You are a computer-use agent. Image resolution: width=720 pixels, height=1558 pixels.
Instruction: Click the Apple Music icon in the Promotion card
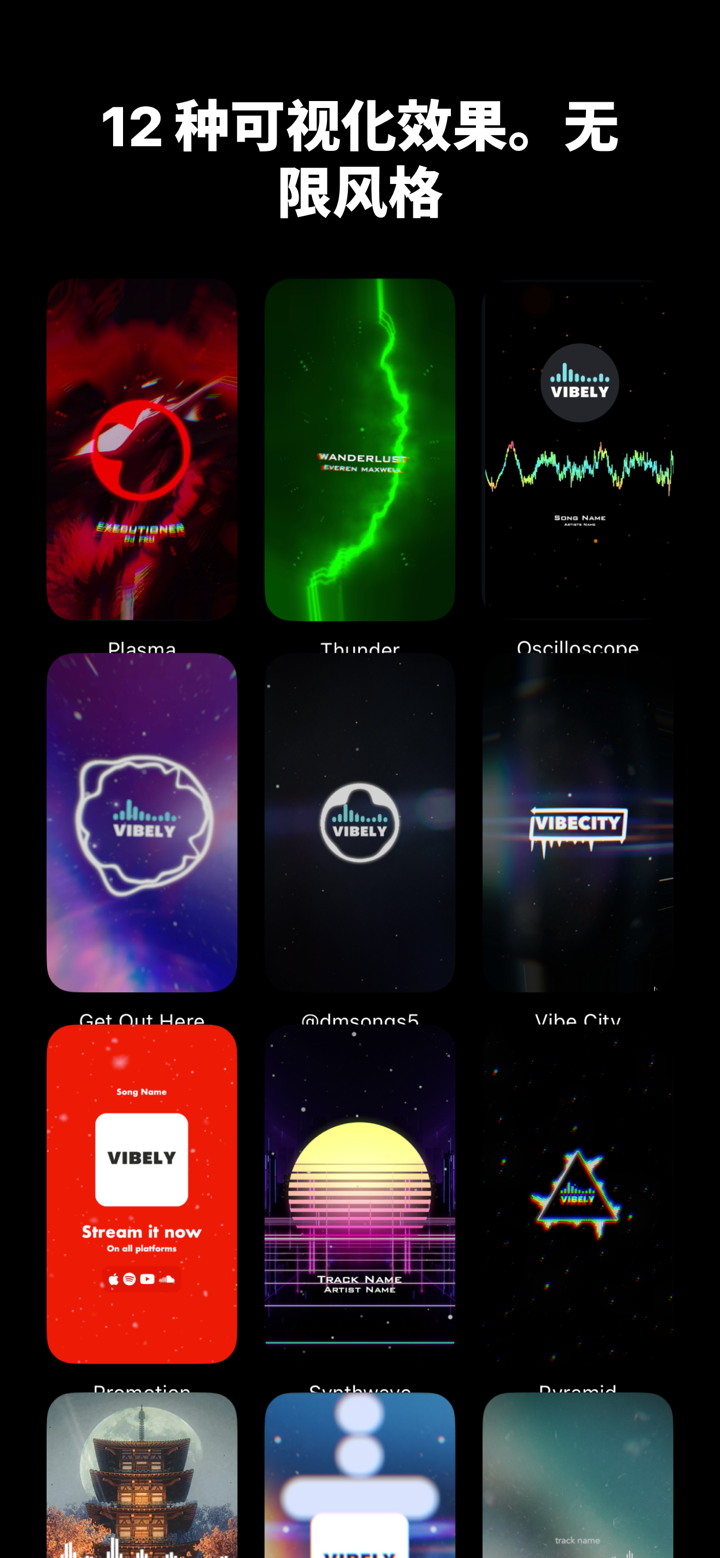114,1278
